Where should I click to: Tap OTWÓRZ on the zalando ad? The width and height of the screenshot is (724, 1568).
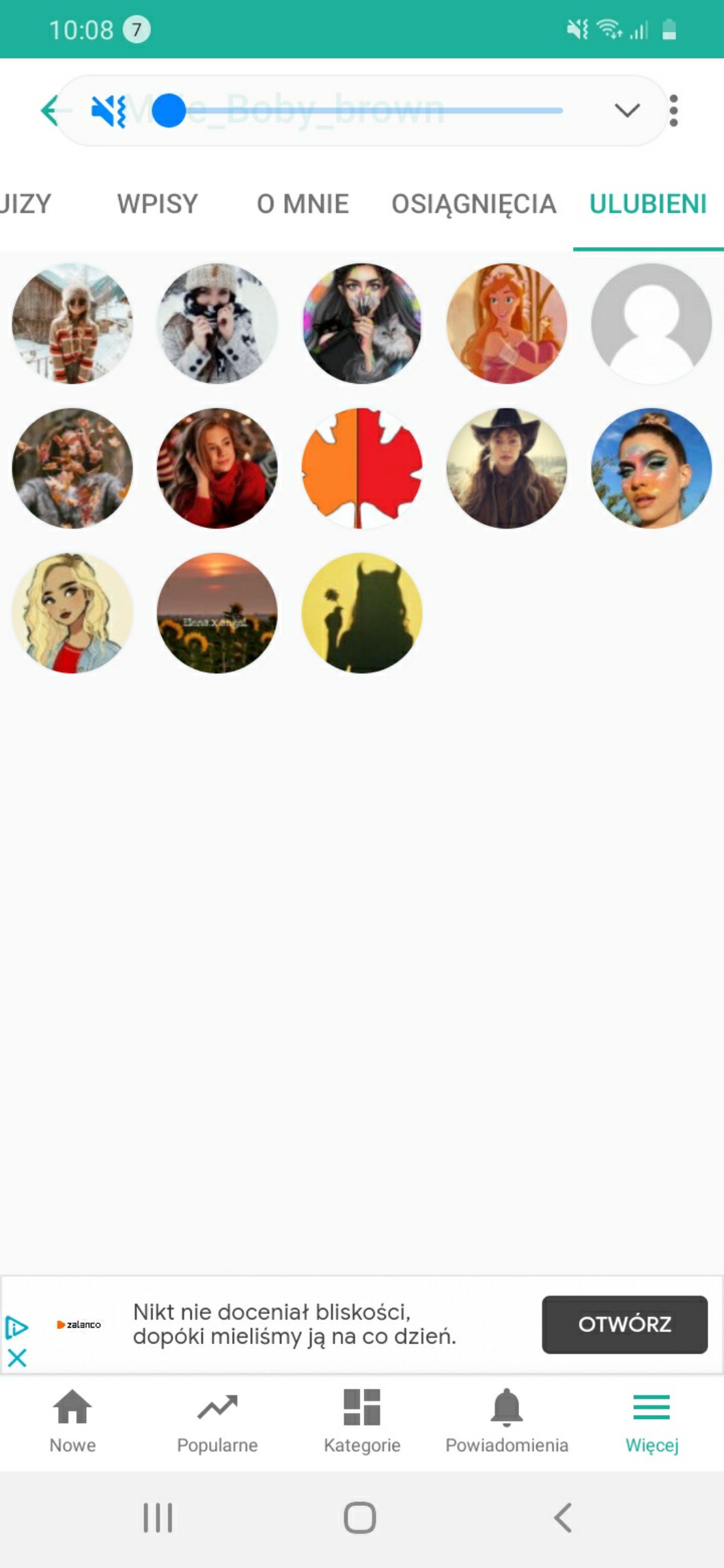pos(624,1324)
